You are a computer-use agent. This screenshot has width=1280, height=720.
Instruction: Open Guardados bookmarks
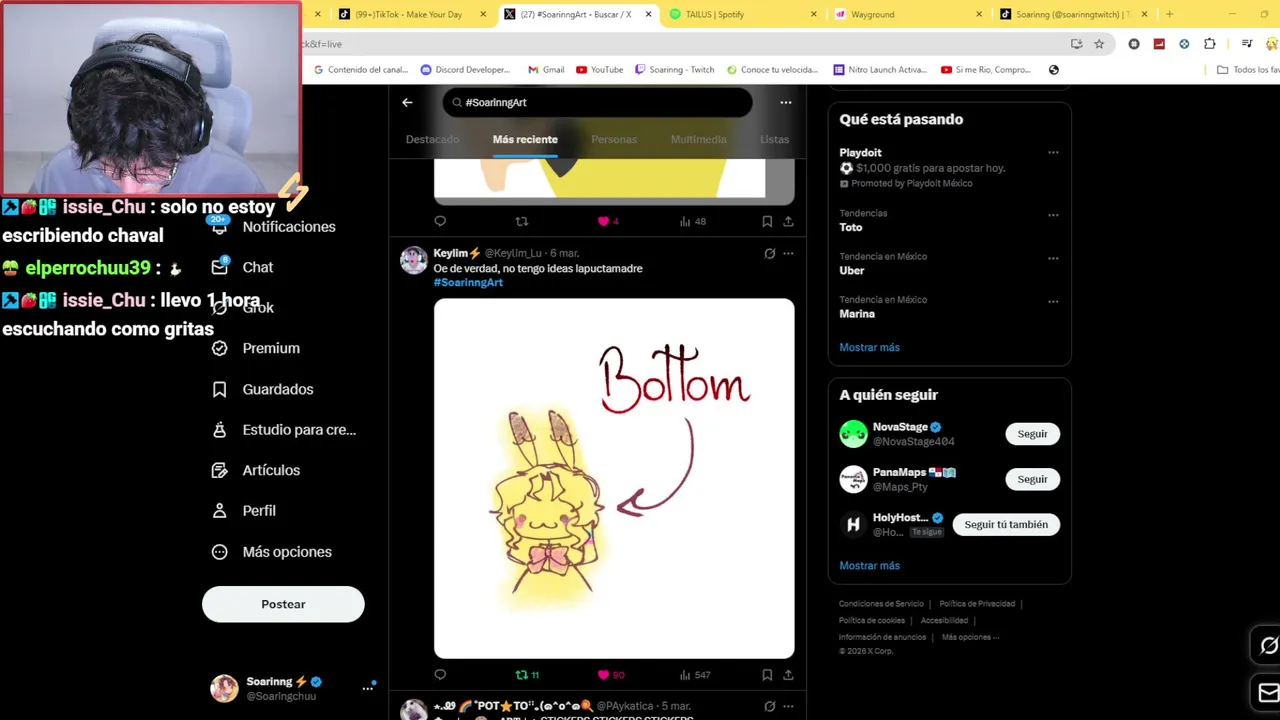[277, 389]
